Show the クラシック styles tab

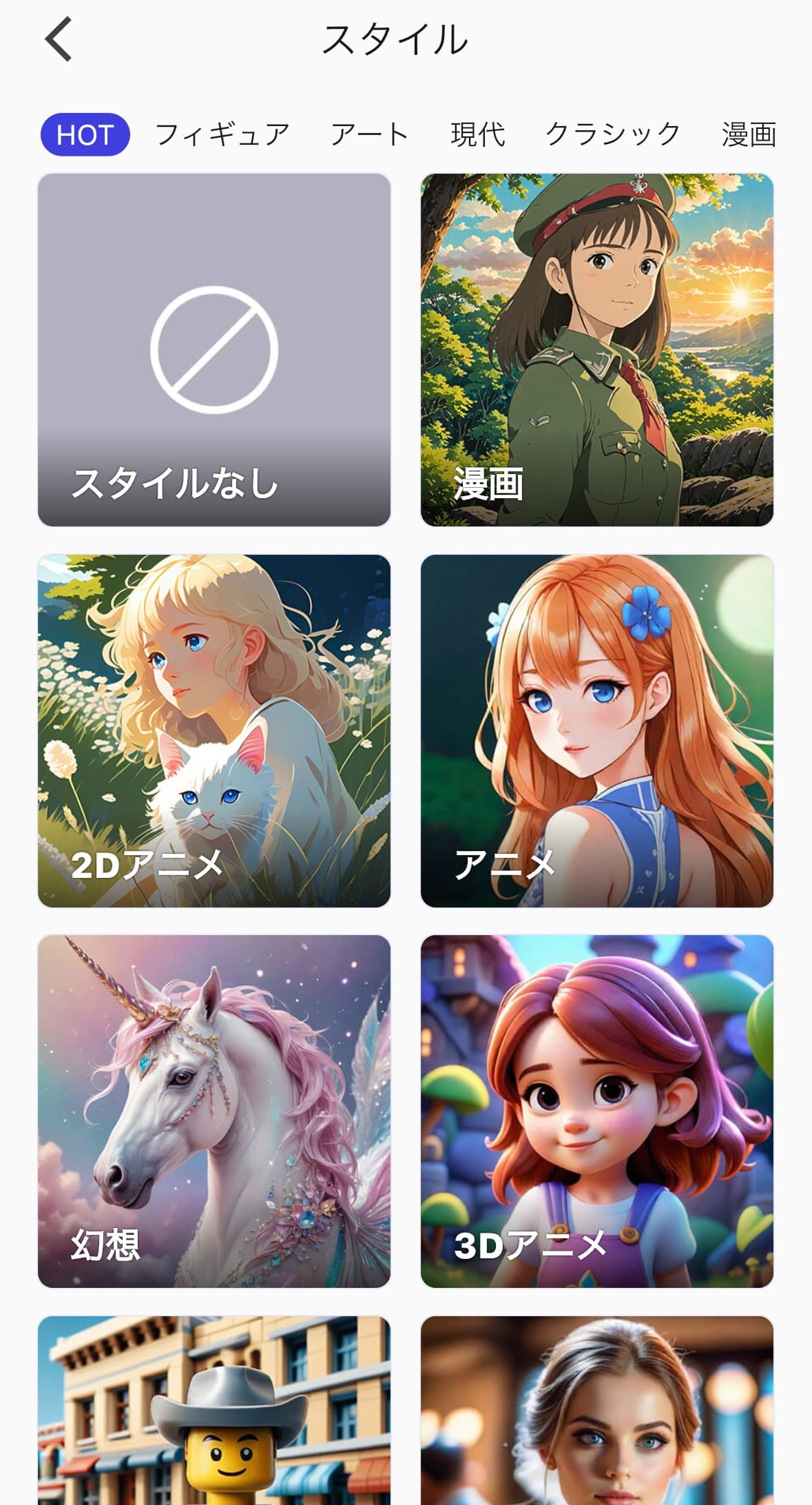[613, 134]
